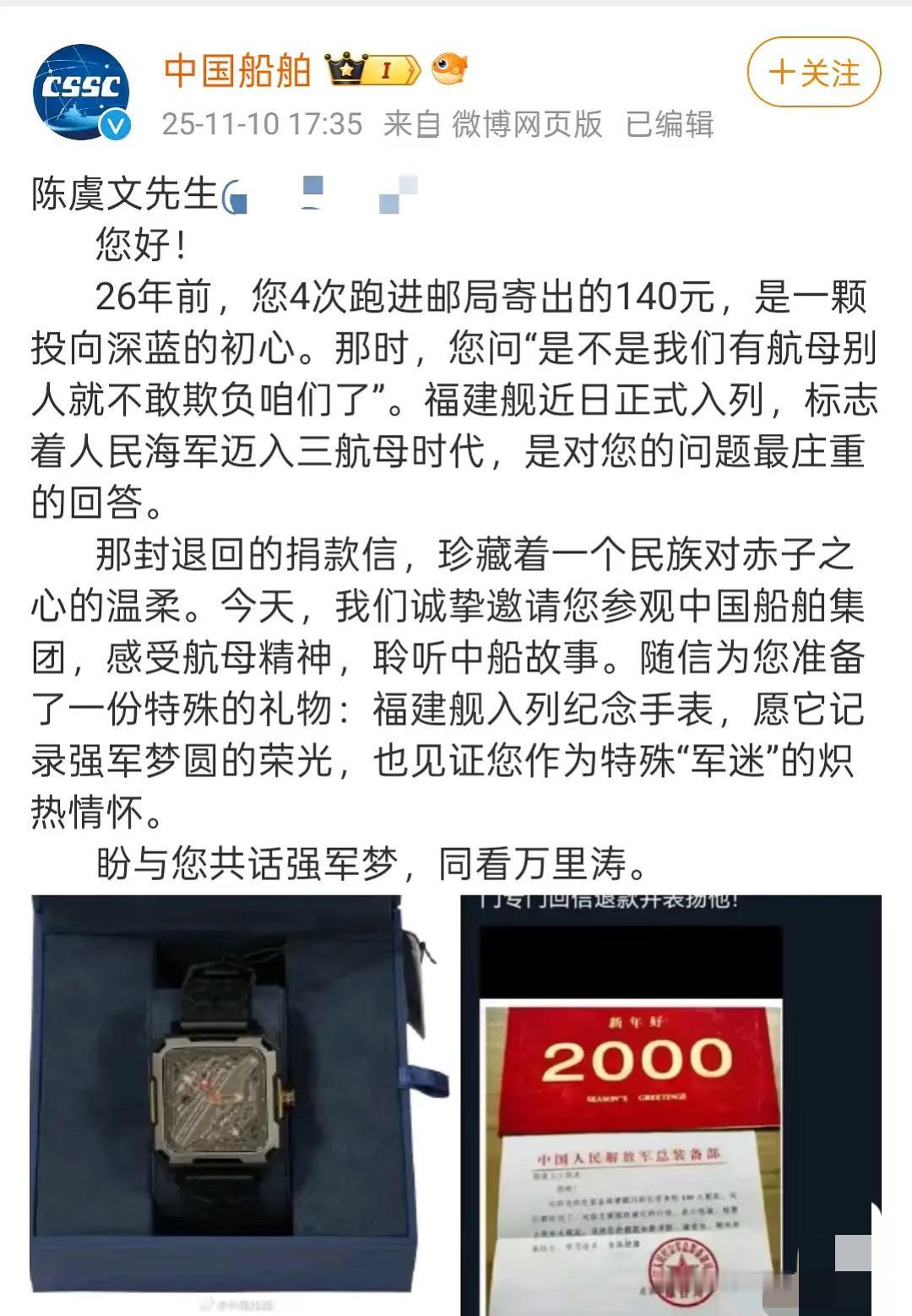Screen dimensions: 912x1316
Task: Select the 福建舰 mention in the post text
Action: 480,405
